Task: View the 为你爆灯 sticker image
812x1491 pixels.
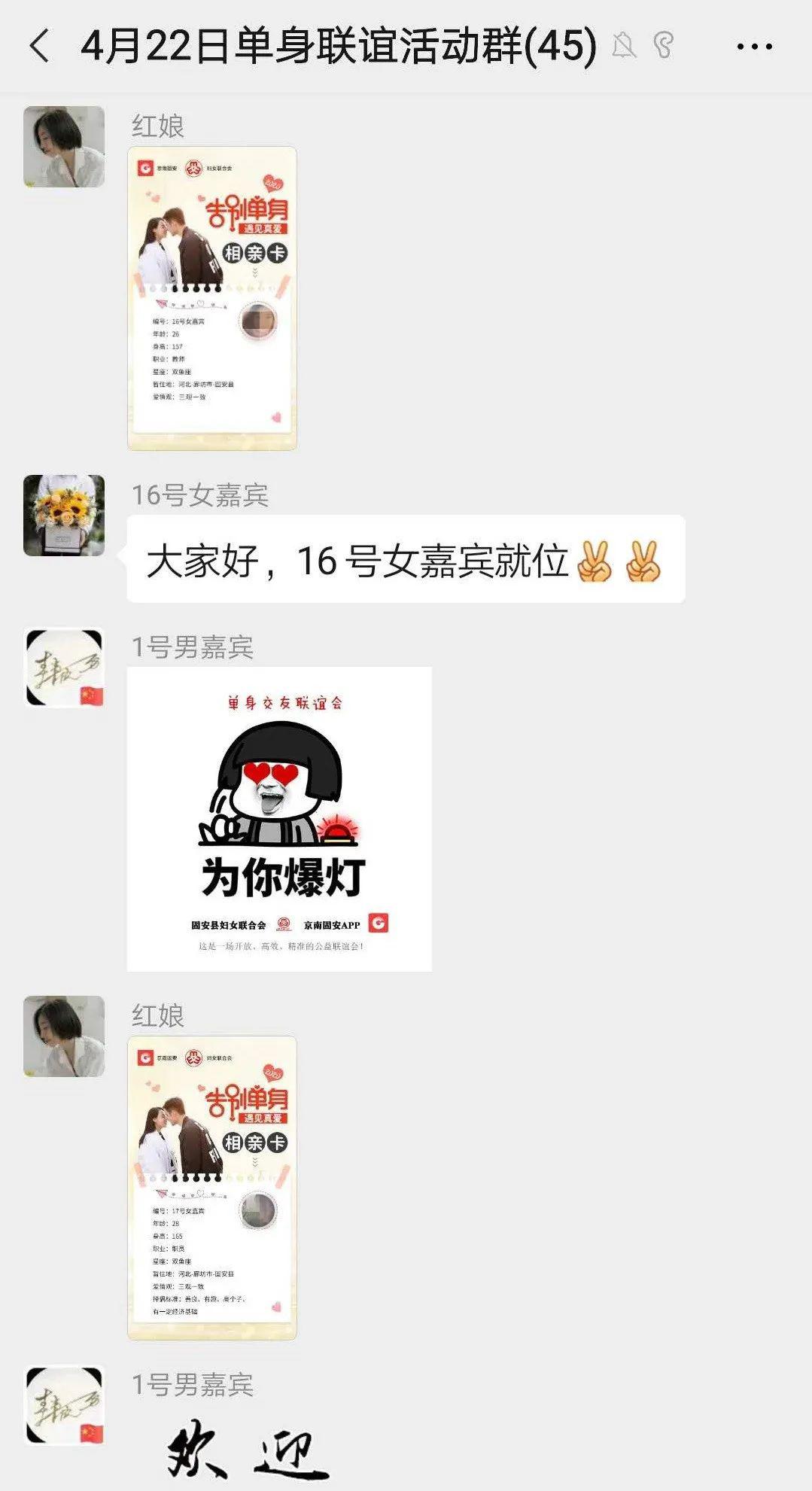Action: pyautogui.click(x=279, y=819)
